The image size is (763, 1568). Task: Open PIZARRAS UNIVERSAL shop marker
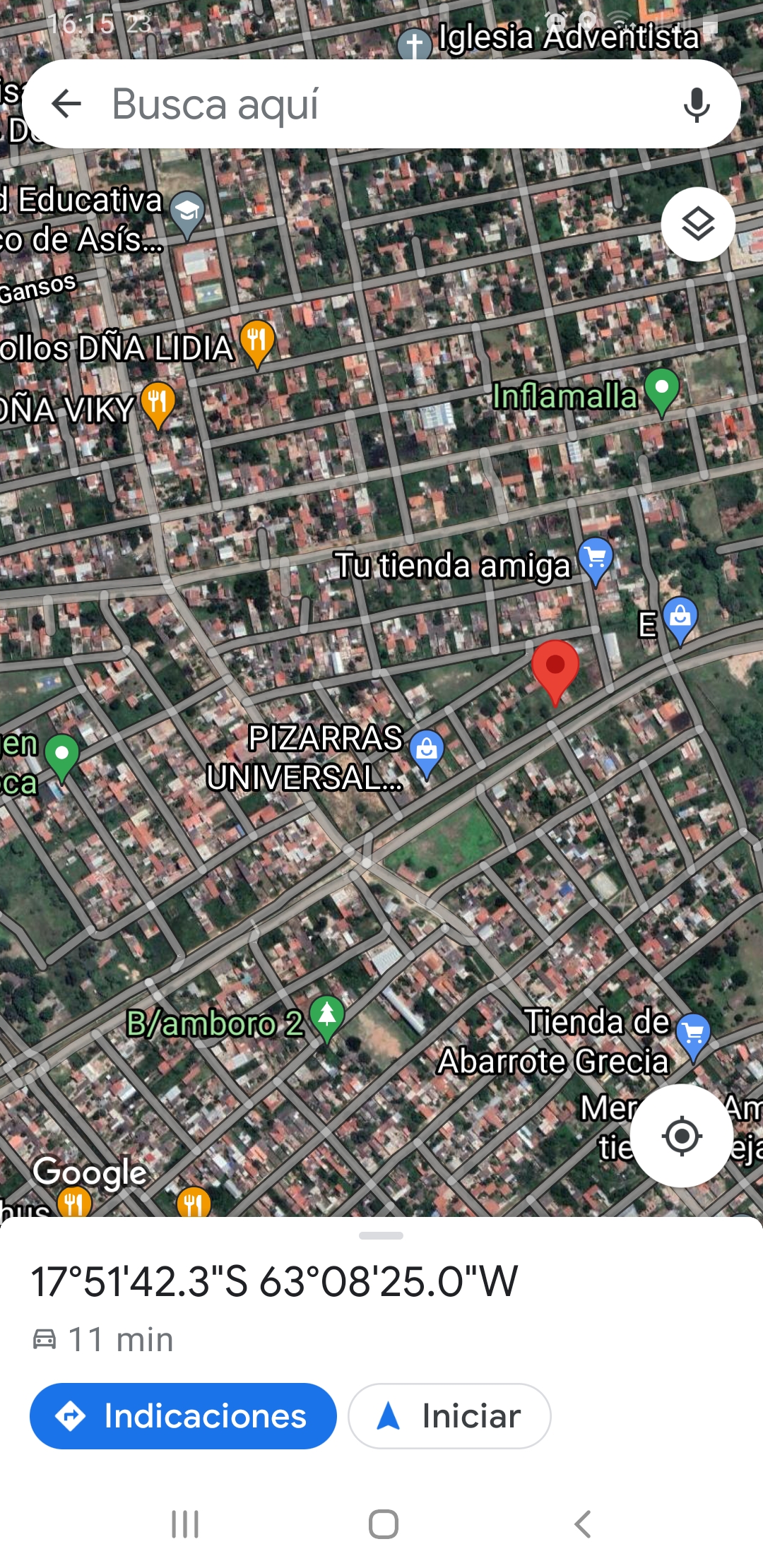pos(427,754)
